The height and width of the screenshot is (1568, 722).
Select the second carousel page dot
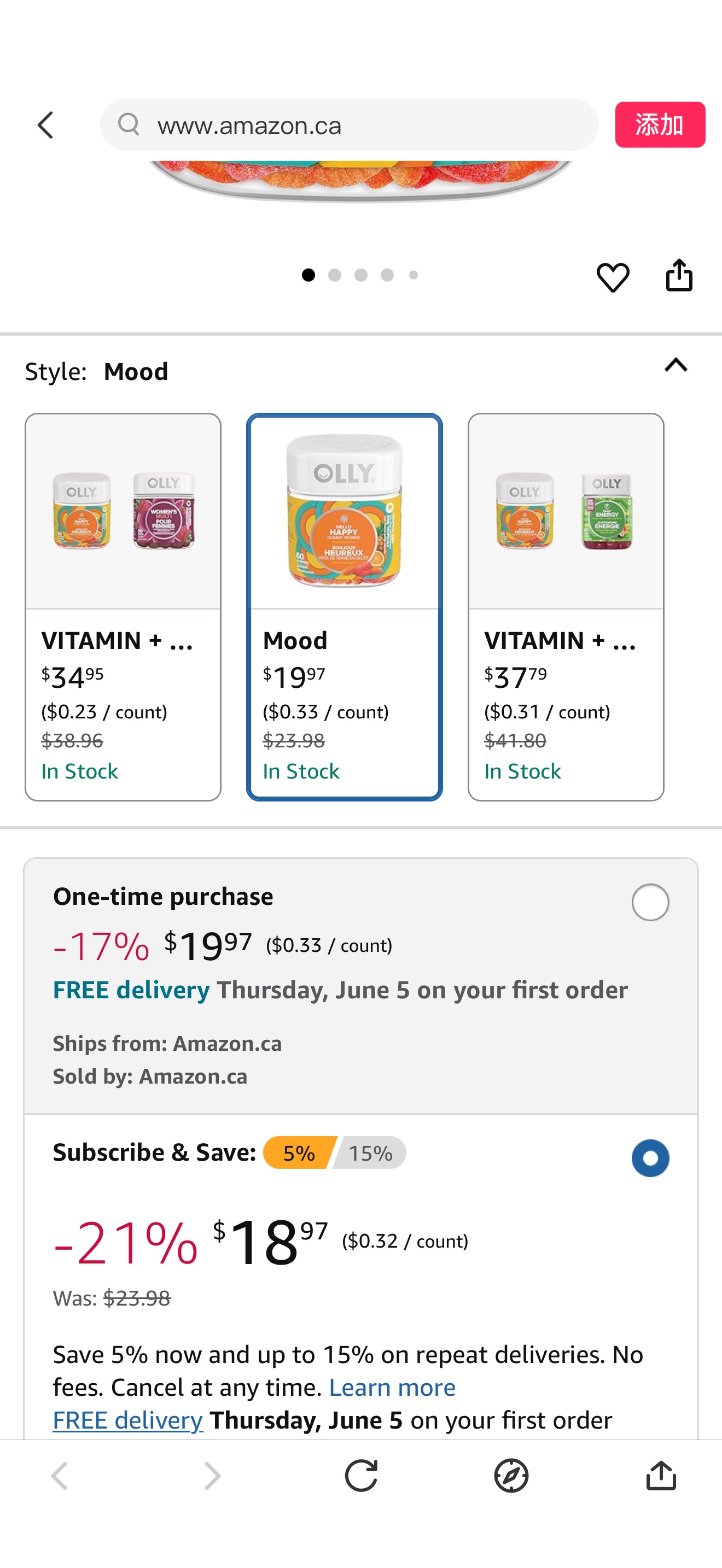[x=335, y=275]
